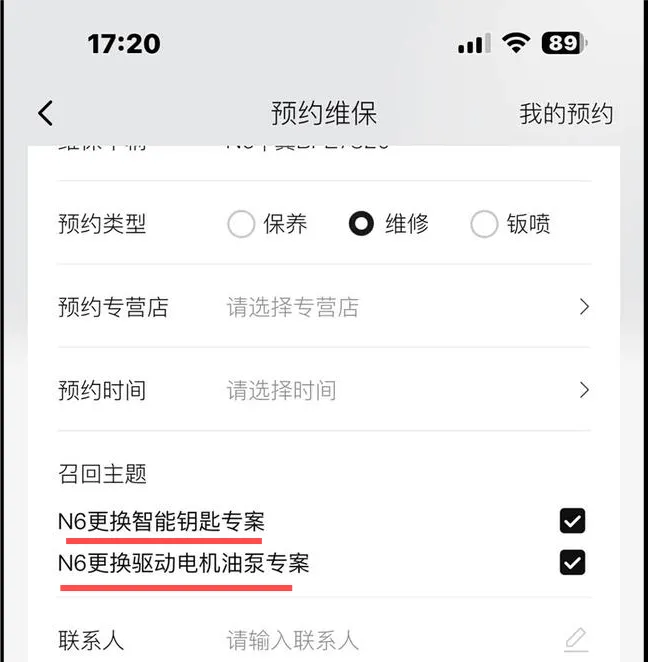648x662 pixels.
Task: Select the 维修 appointment type
Action: pos(362,224)
